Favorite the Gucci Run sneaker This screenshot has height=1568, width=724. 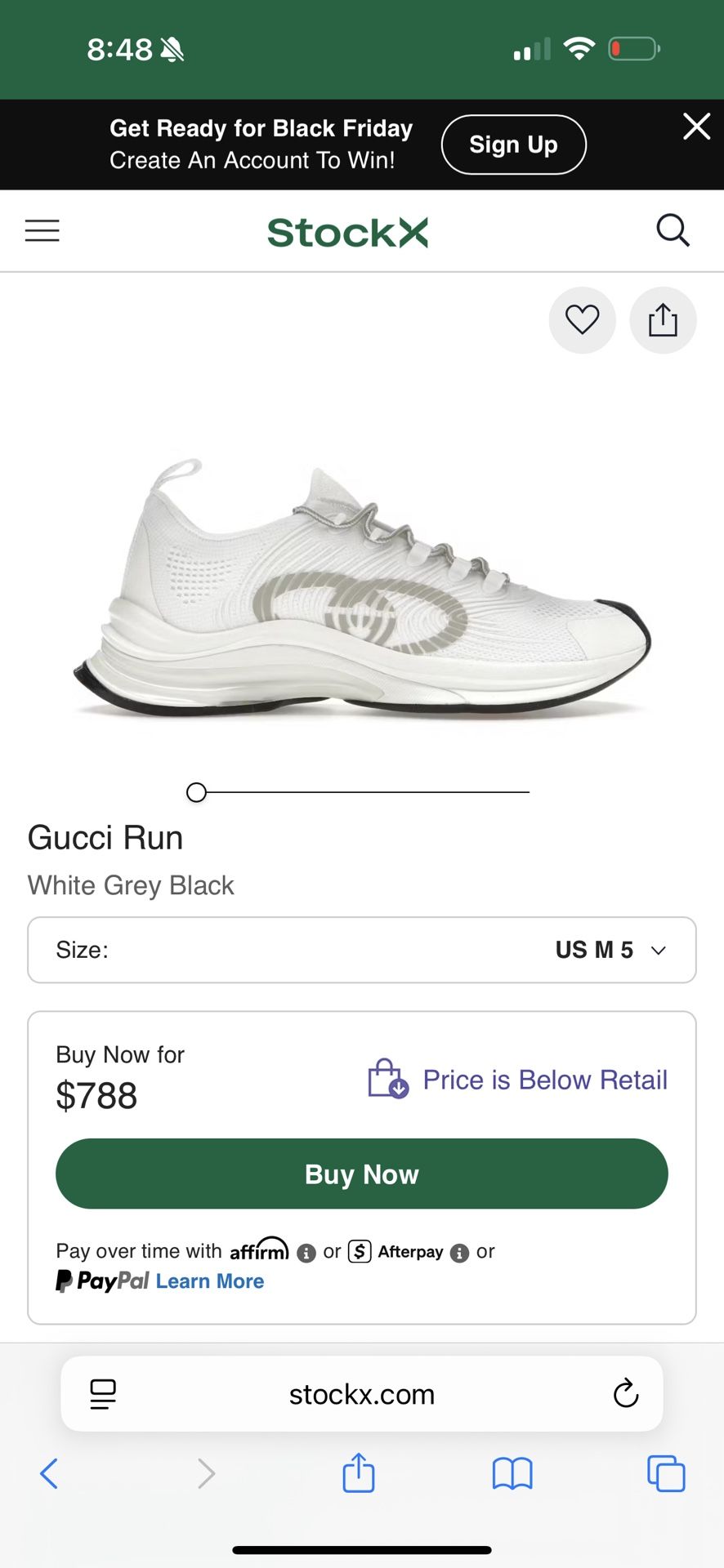pos(582,320)
